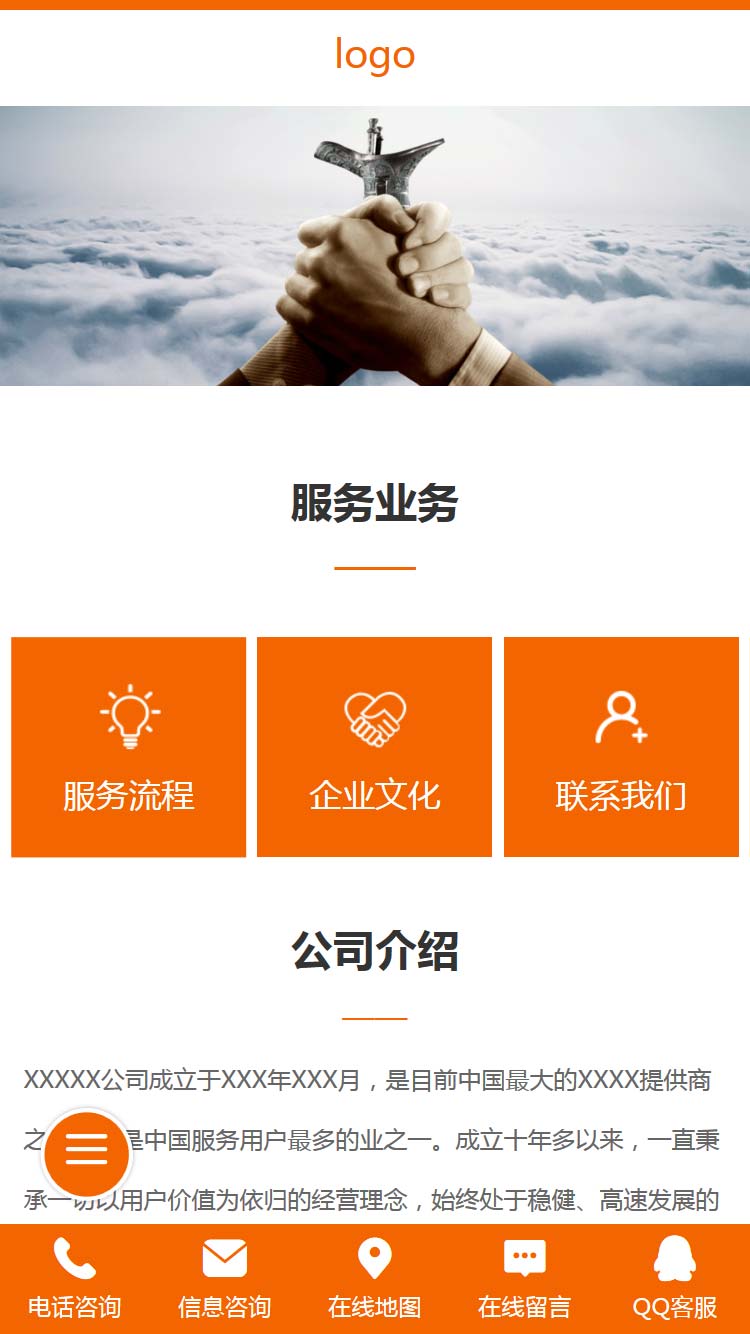750x1334 pixels.
Task: Tap 电话咨询 in the bottom bar
Action: [75, 1279]
